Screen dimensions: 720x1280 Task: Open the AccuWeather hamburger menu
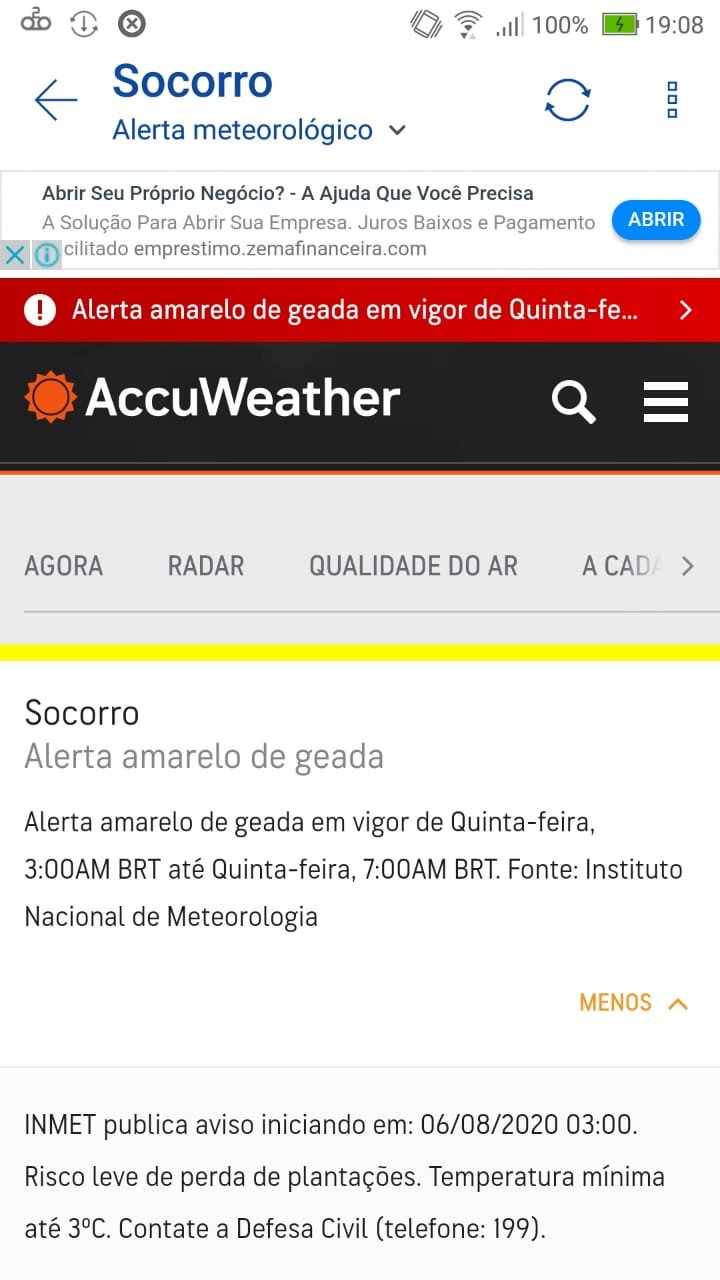click(666, 402)
